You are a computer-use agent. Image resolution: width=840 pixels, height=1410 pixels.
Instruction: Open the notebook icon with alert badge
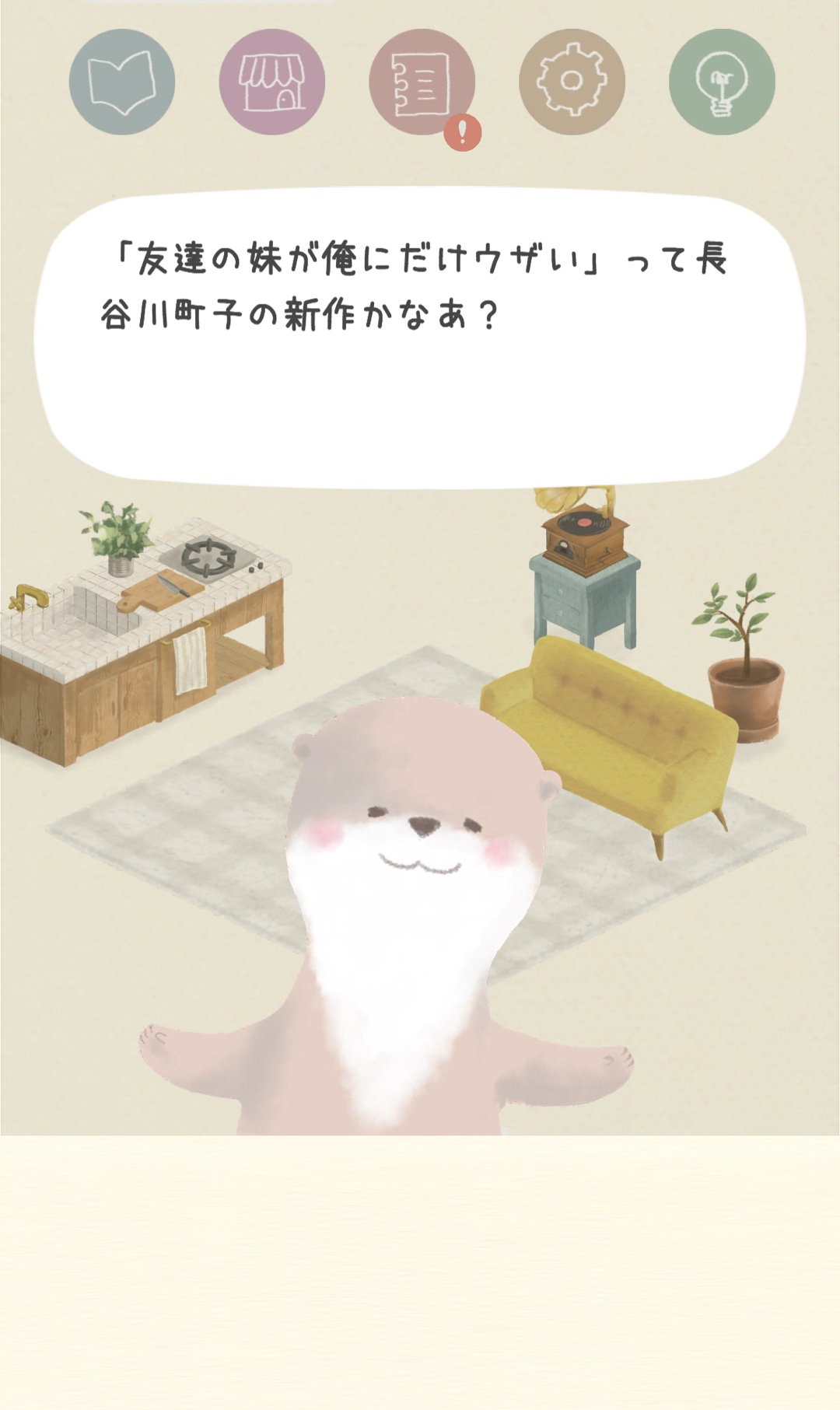coord(422,82)
